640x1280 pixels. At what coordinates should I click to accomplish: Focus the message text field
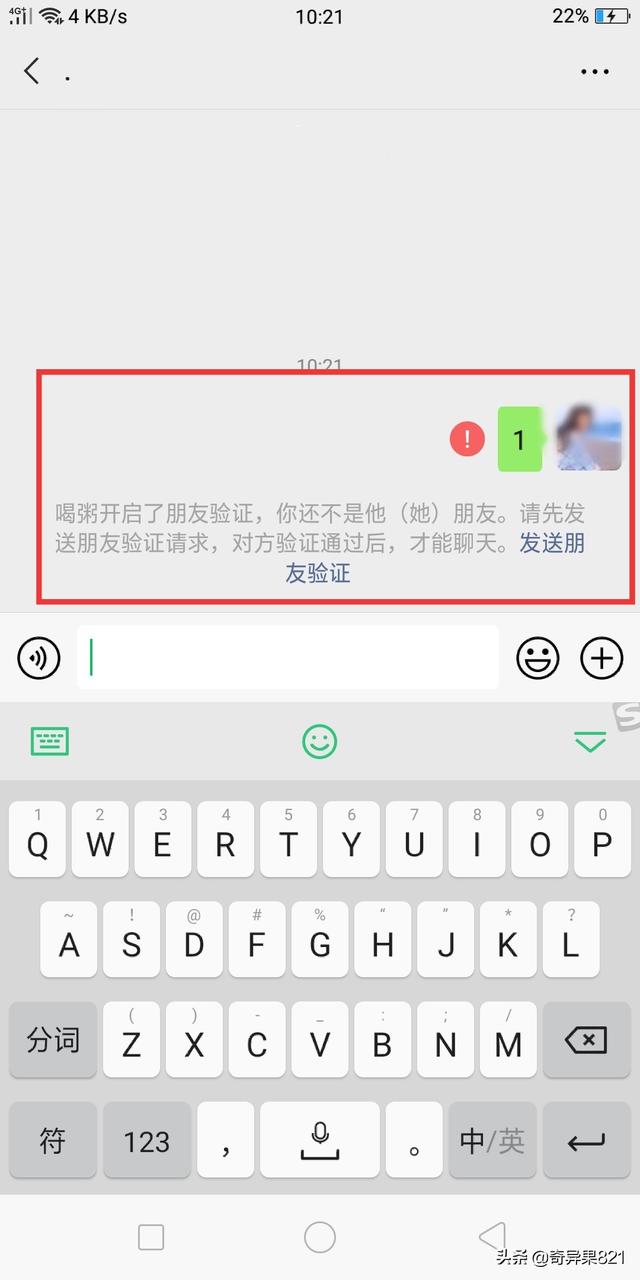(x=288, y=658)
